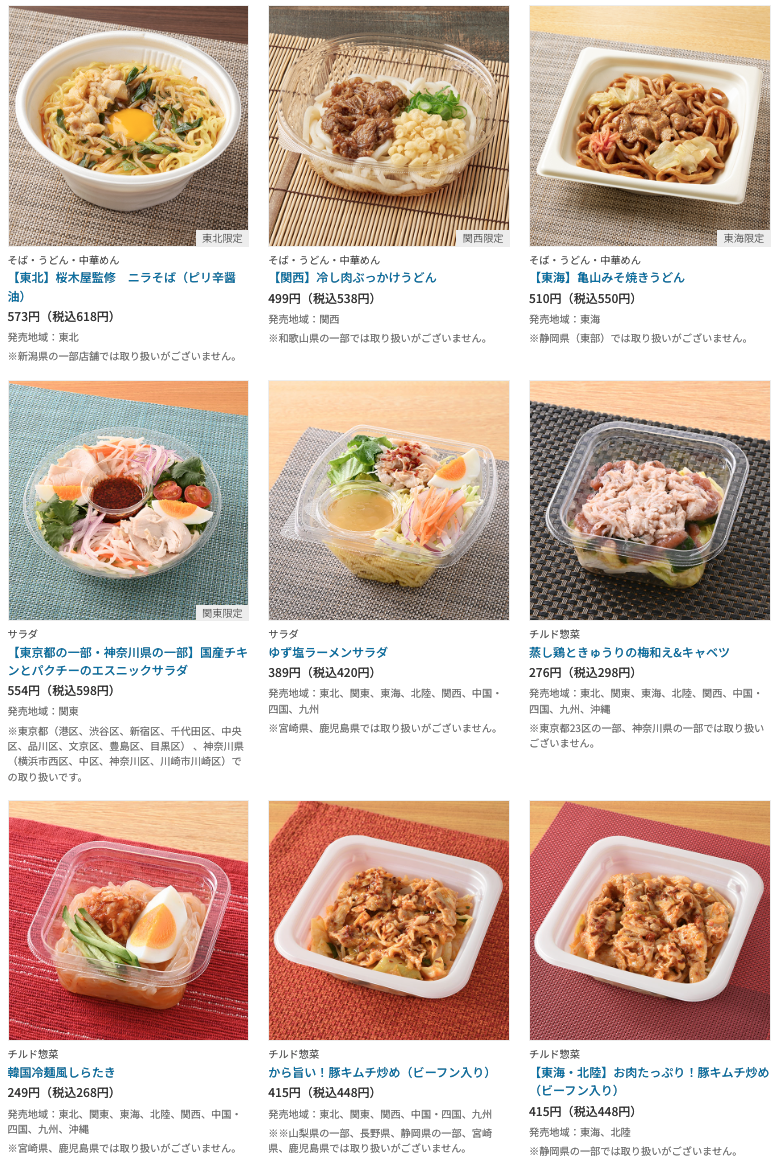Screen dimensions: 778x1165
Task: Open the 亀山みそ焼きうどん product link
Action: click(606, 278)
